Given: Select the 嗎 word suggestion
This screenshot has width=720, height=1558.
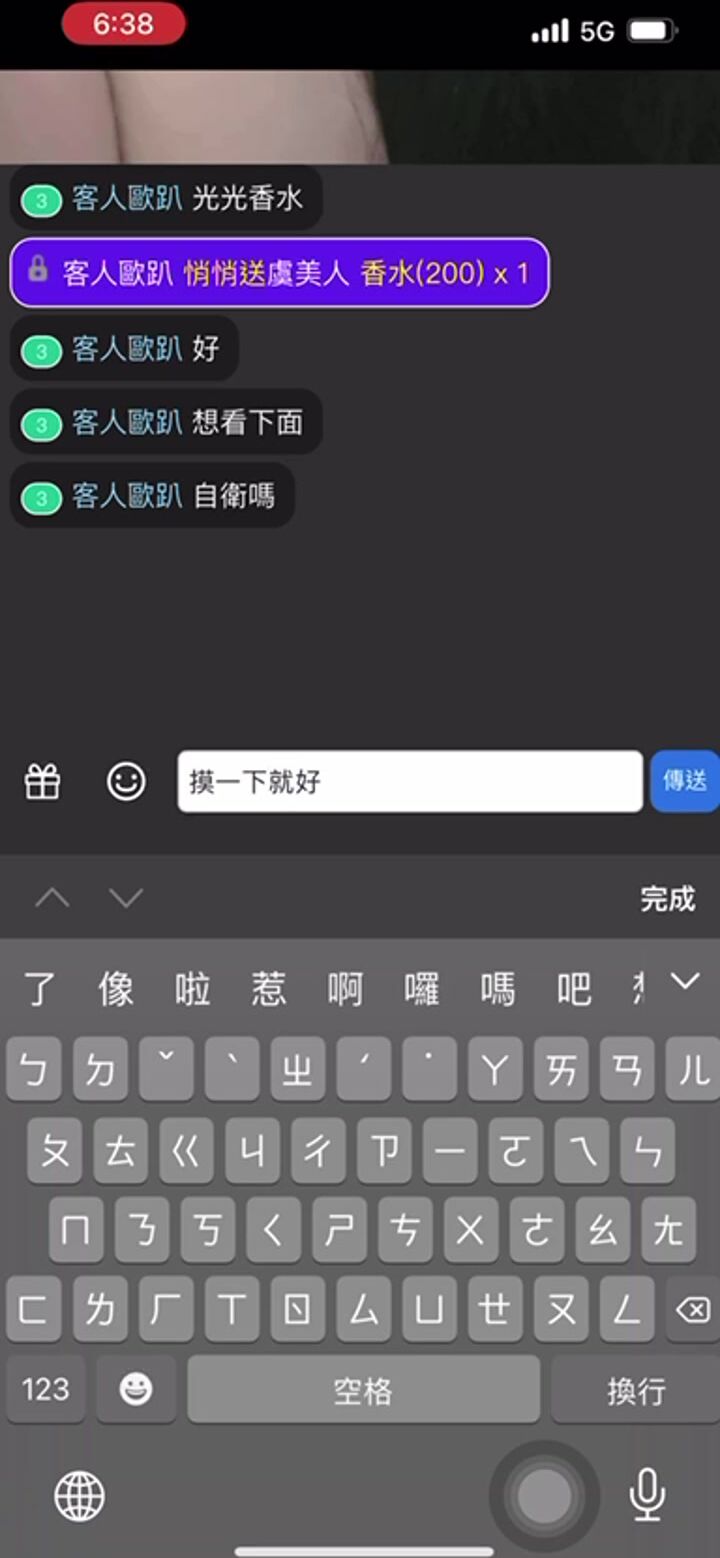Looking at the screenshot, I should click(497, 989).
